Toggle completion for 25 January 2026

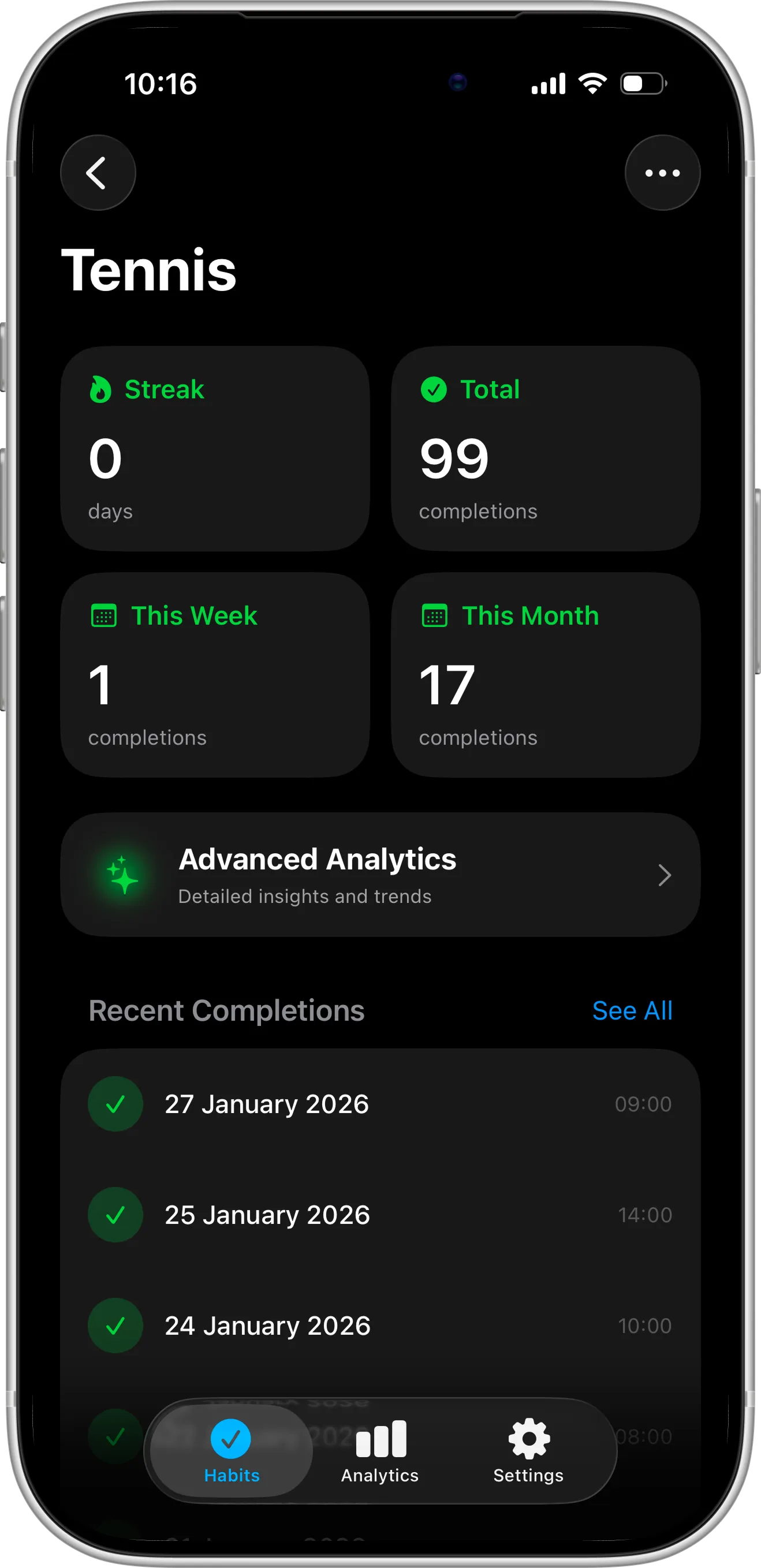115,1214
